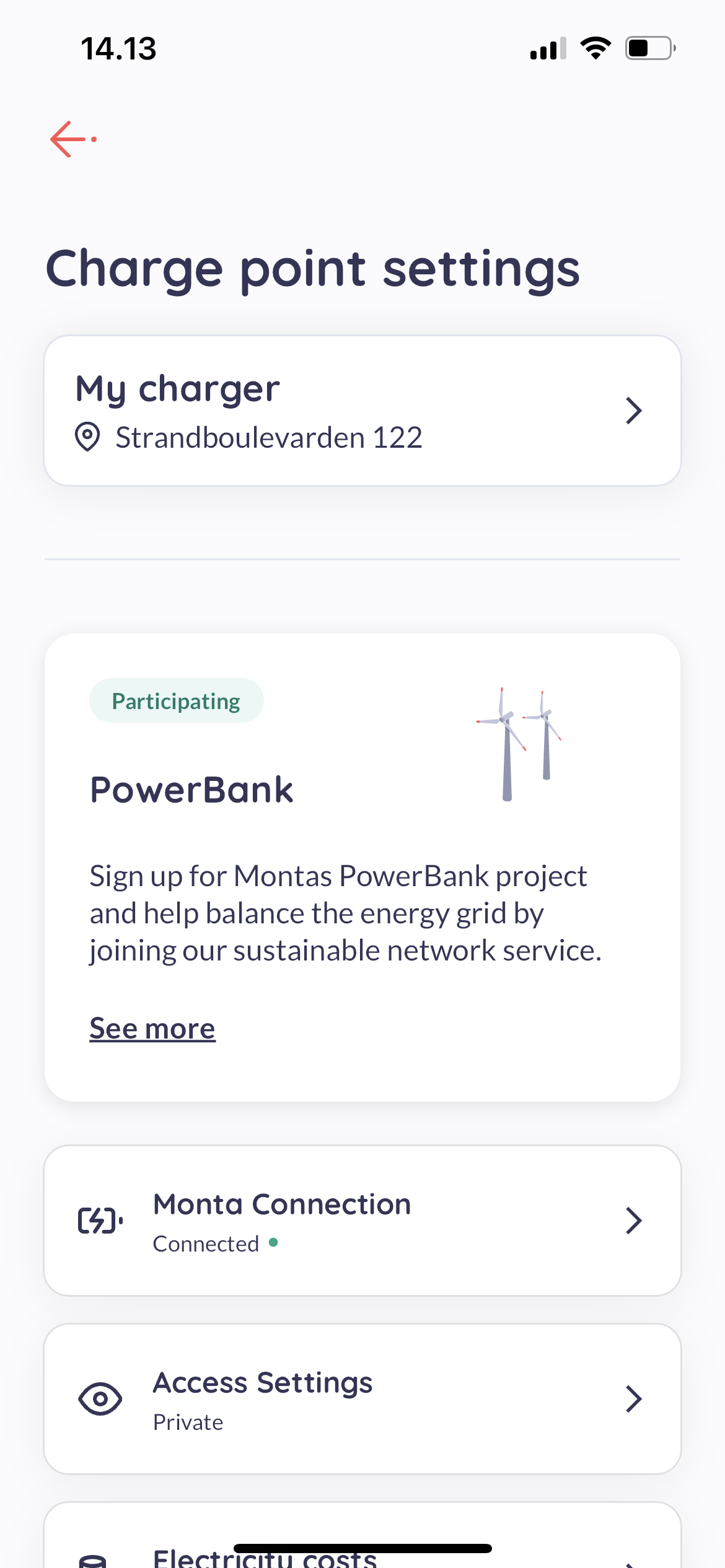Open My charger at Strandboulevarden 122
The width and height of the screenshot is (725, 1568).
tap(362, 411)
